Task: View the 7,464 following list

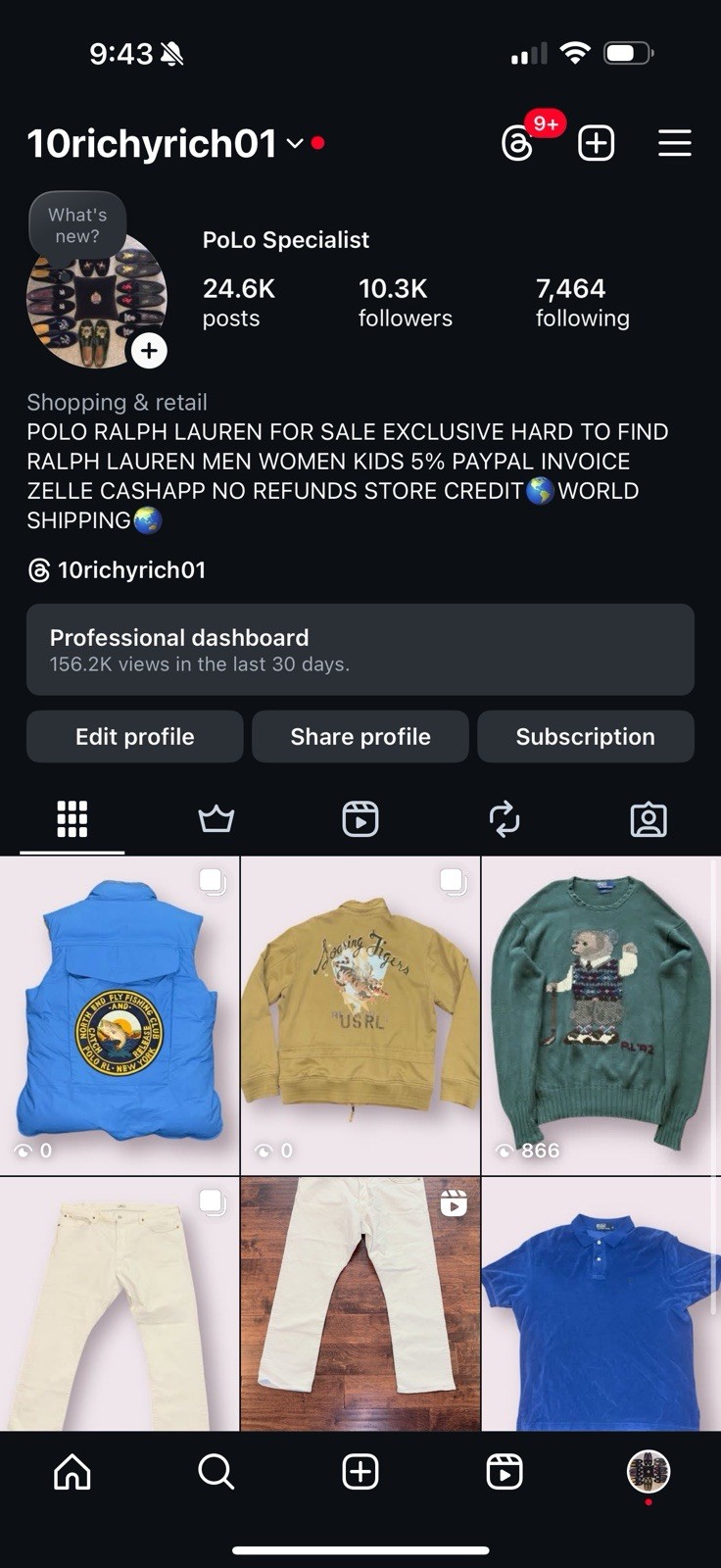Action: 582,302
